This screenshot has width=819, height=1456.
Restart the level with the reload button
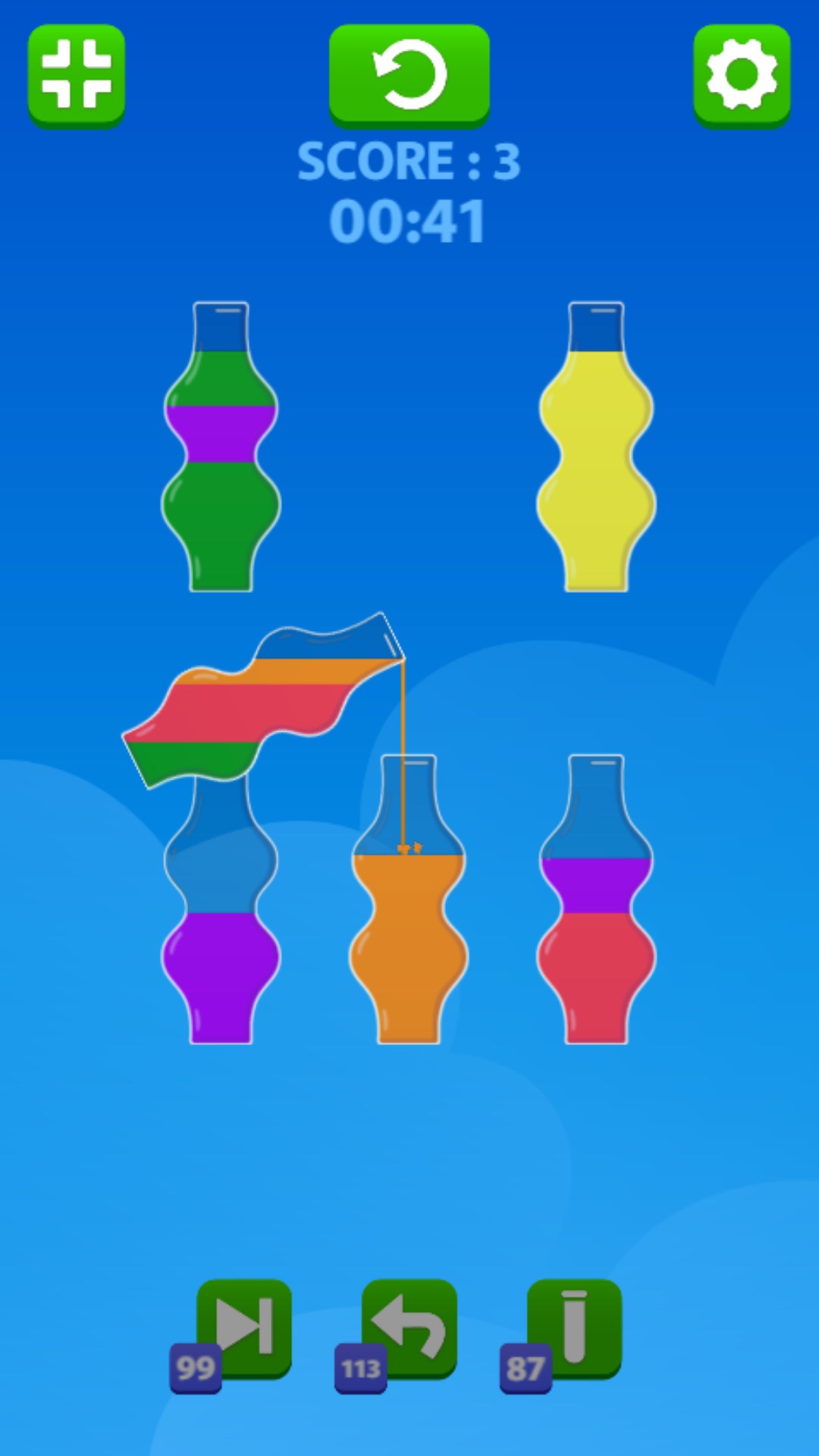[409, 74]
